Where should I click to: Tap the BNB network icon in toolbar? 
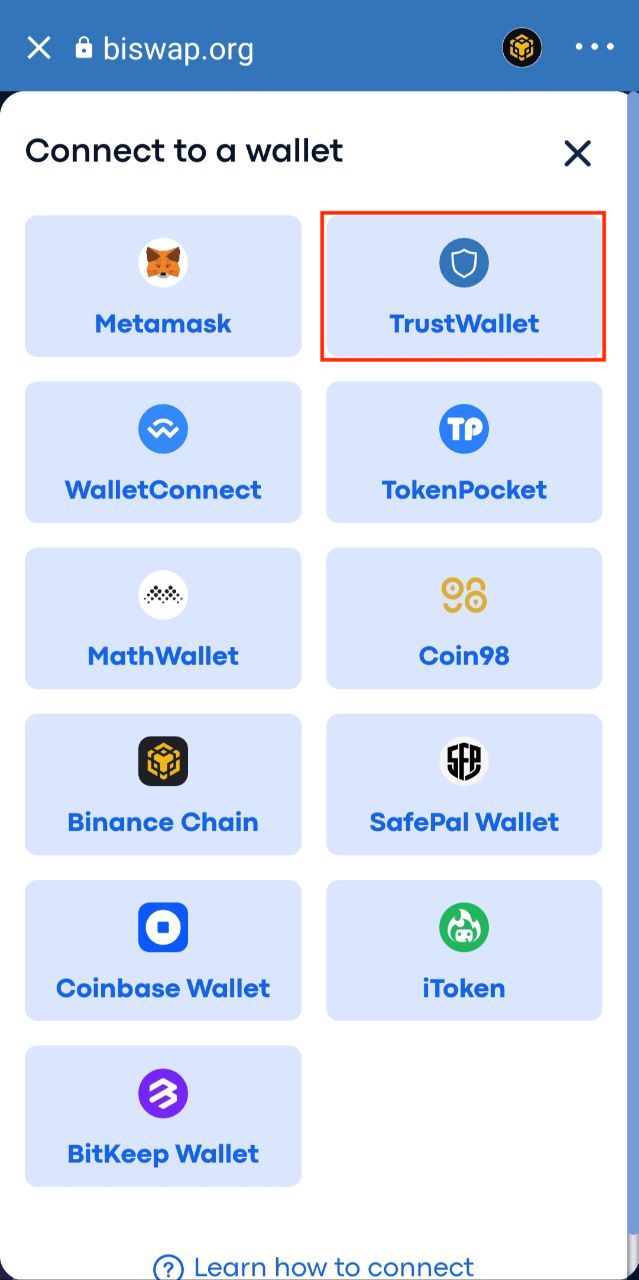coord(522,47)
